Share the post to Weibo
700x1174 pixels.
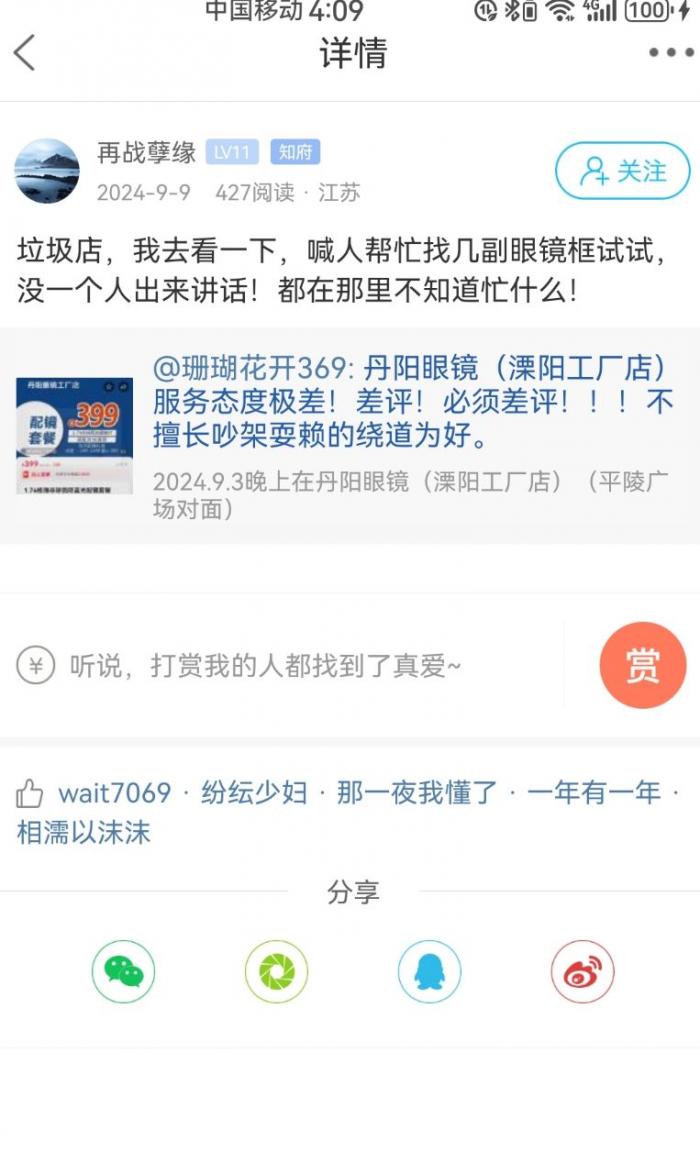[x=582, y=971]
